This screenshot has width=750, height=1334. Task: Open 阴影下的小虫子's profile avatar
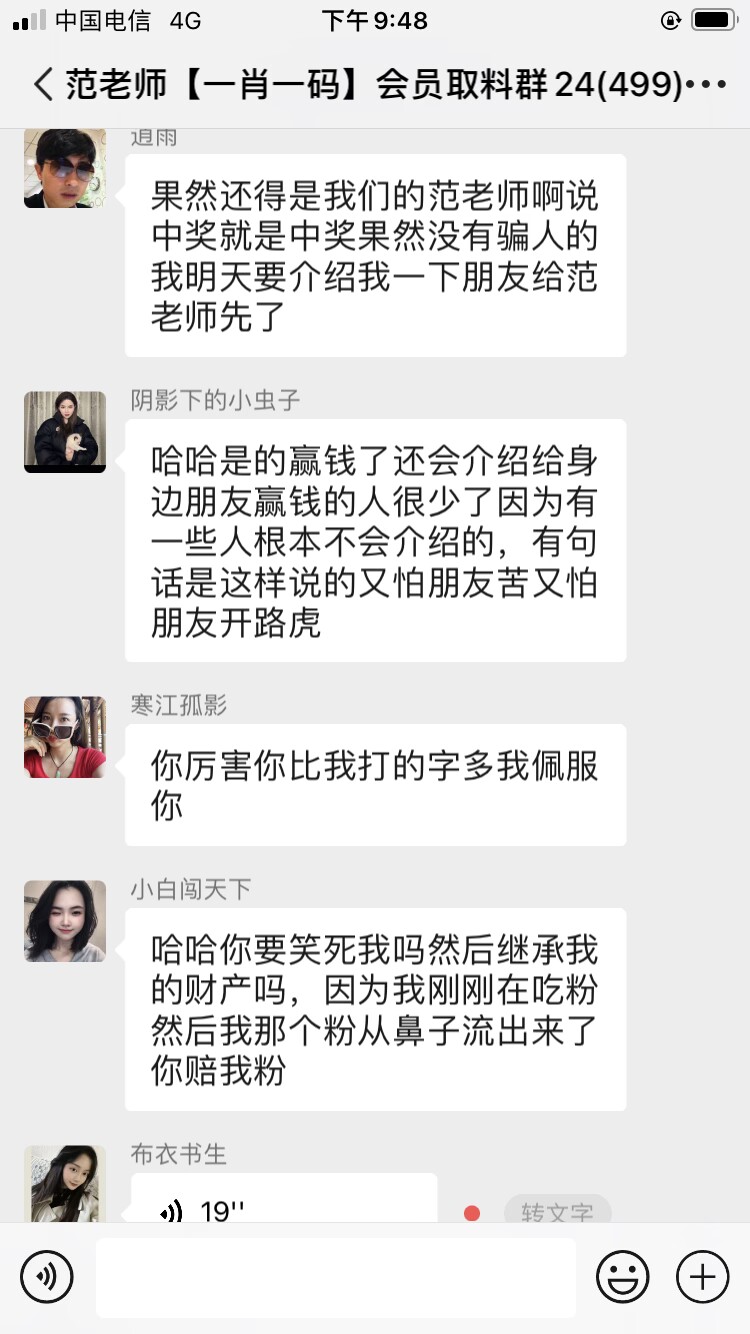pyautogui.click(x=65, y=432)
